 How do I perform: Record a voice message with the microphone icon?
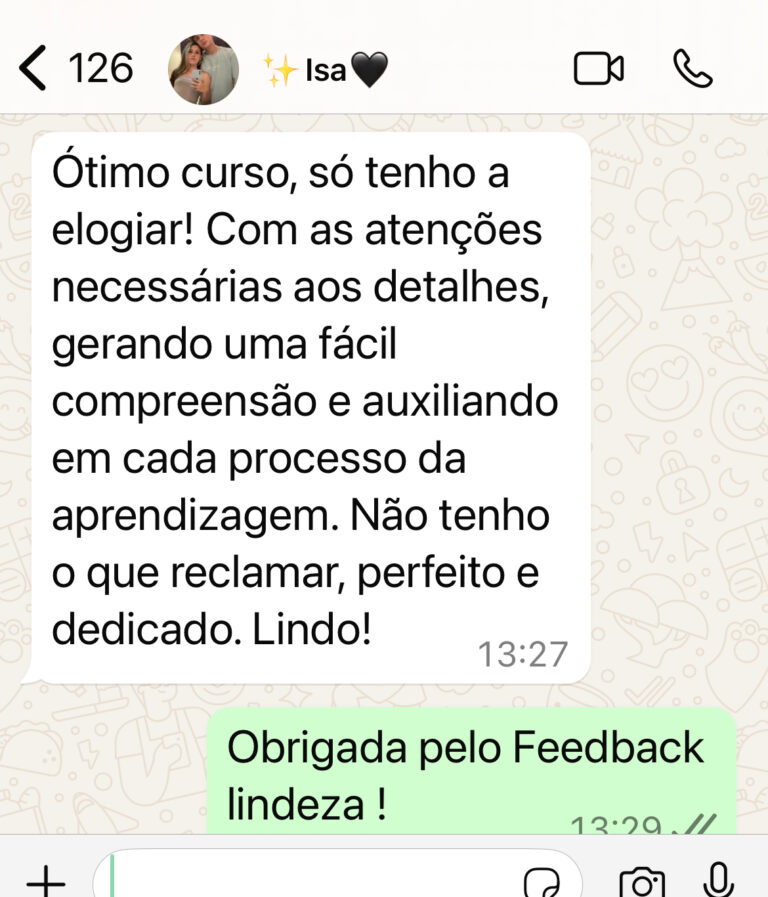pyautogui.click(x=718, y=878)
